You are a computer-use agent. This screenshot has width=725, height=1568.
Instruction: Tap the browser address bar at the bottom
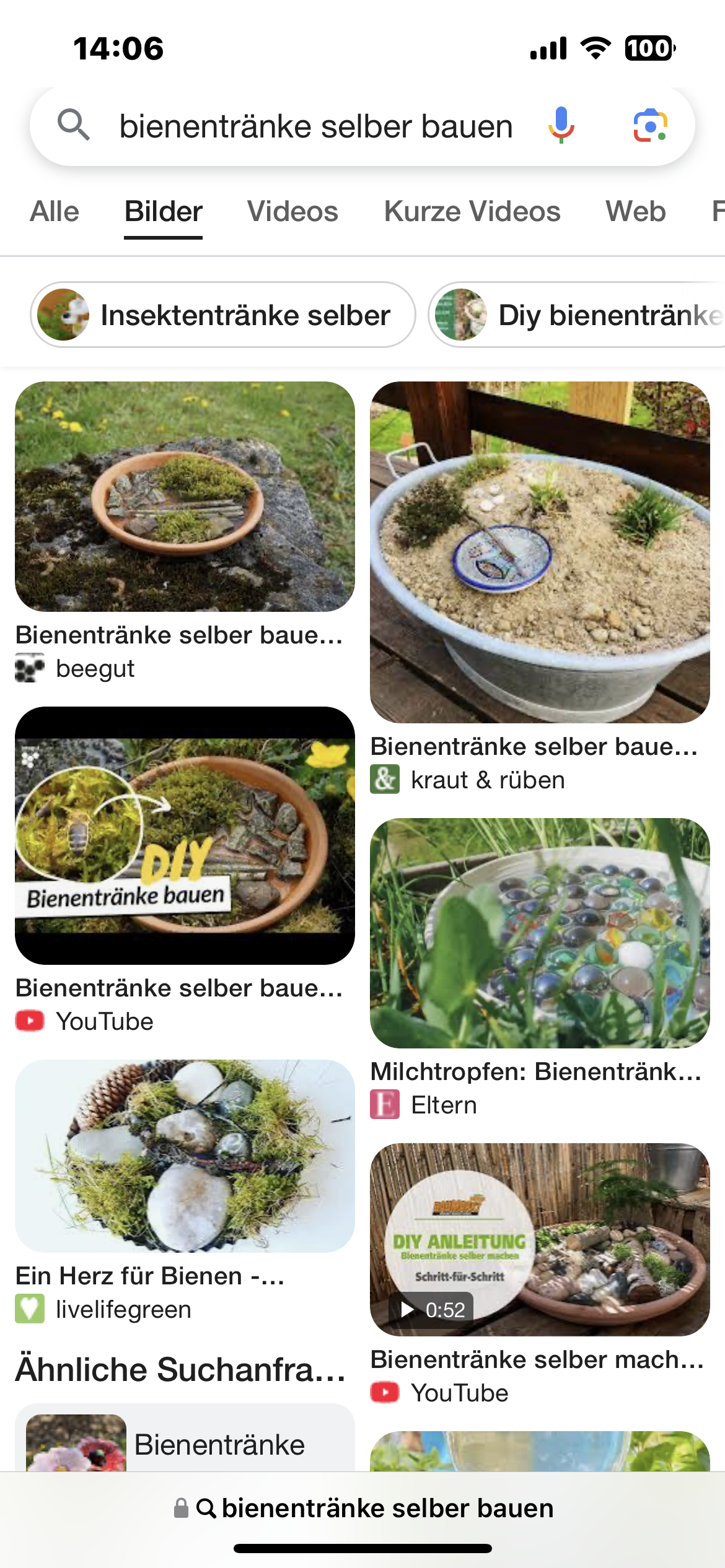(363, 1508)
